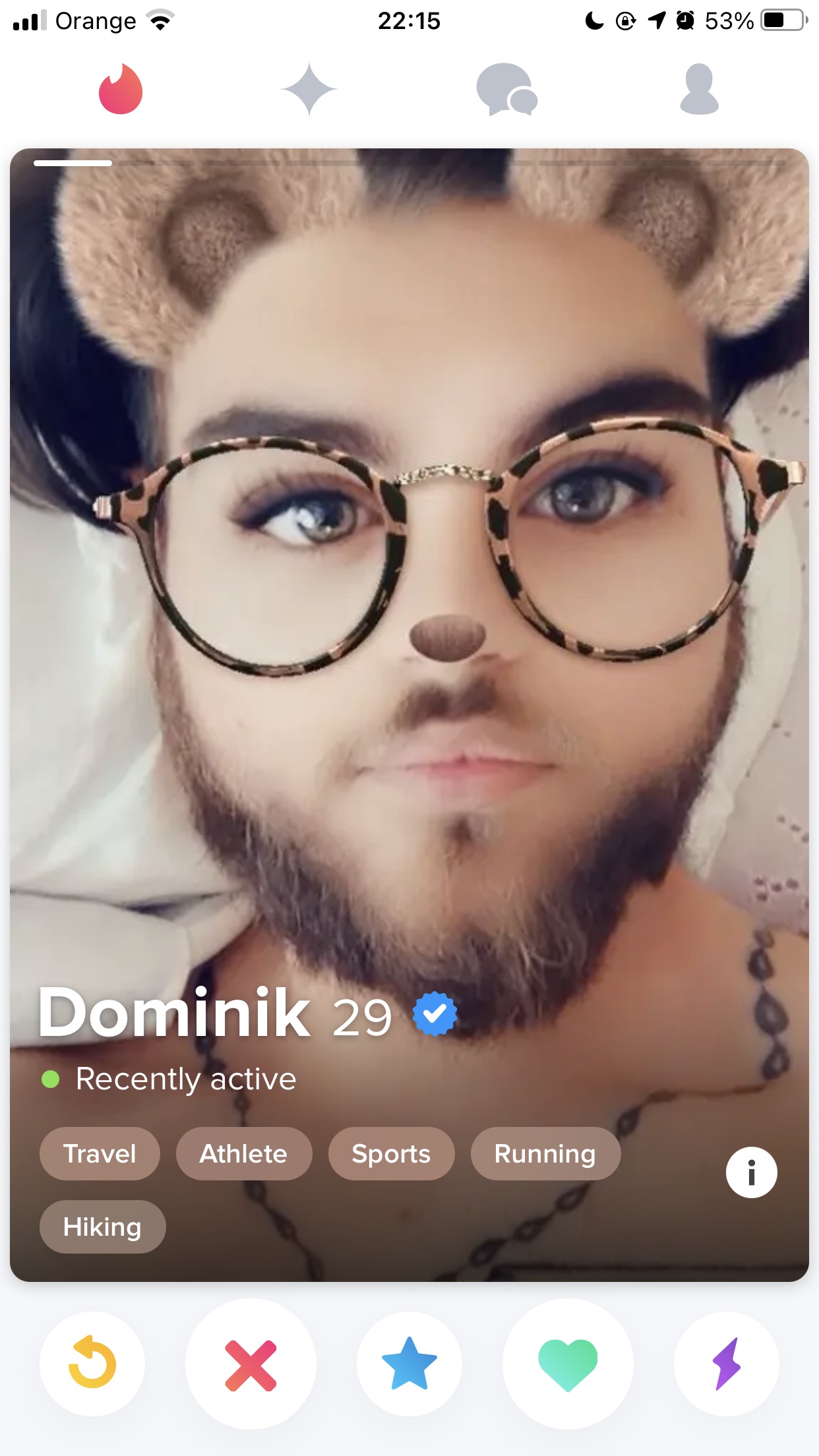Go to your profile tab
The height and width of the screenshot is (1456, 819).
point(699,89)
